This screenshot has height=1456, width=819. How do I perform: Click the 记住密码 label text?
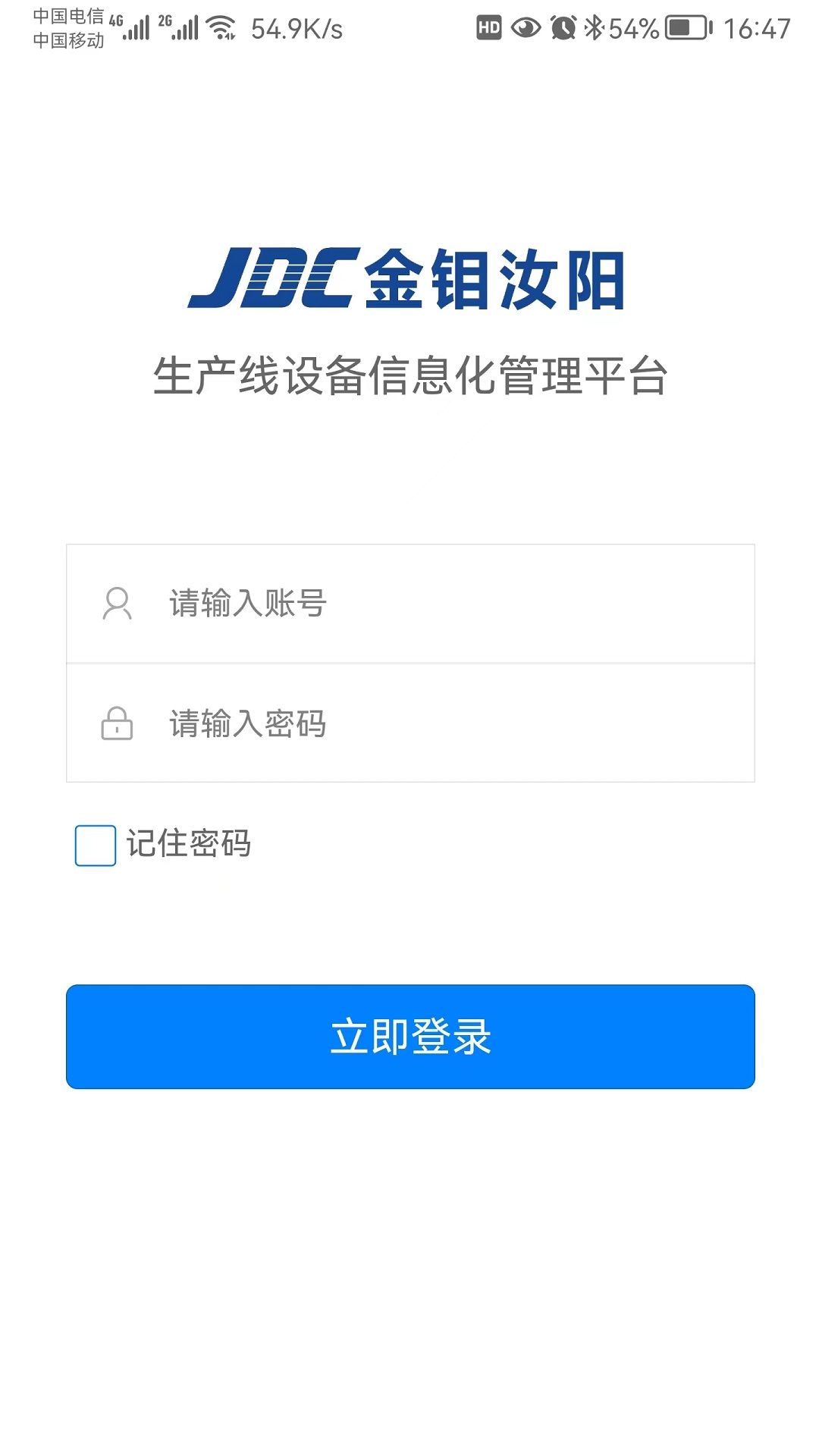click(x=190, y=842)
